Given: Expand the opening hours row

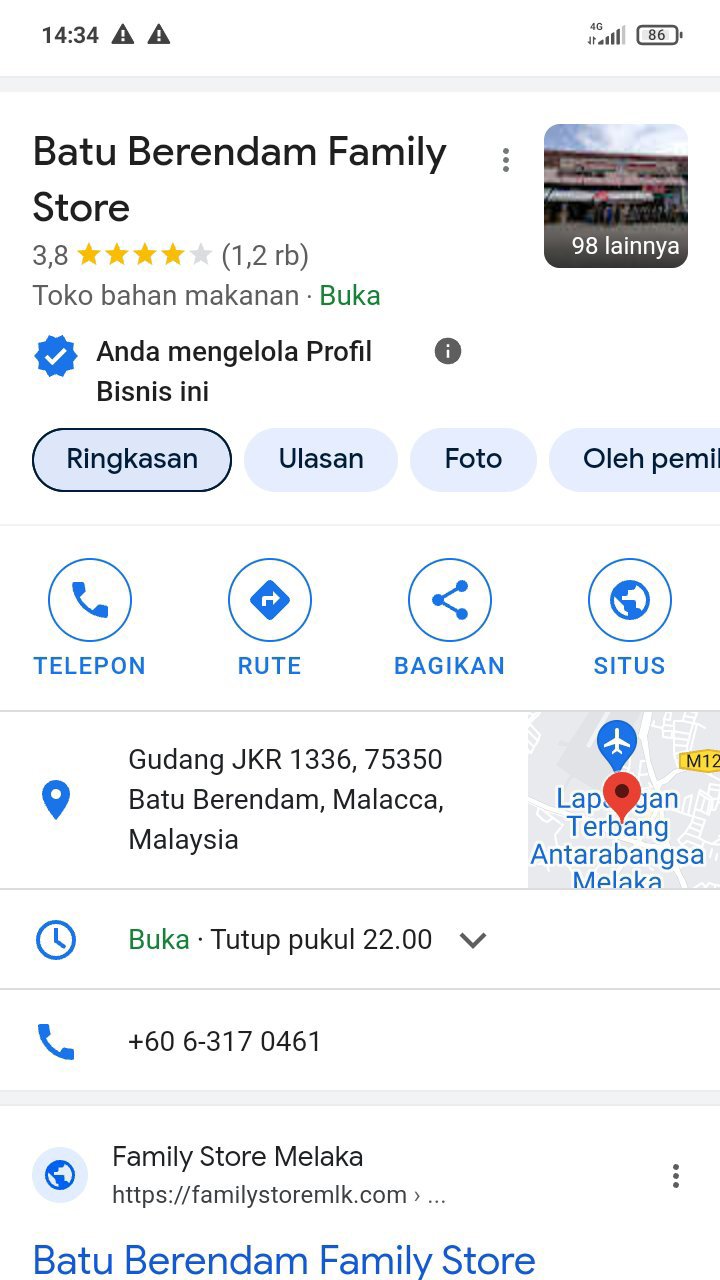Looking at the screenshot, I should tap(472, 940).
